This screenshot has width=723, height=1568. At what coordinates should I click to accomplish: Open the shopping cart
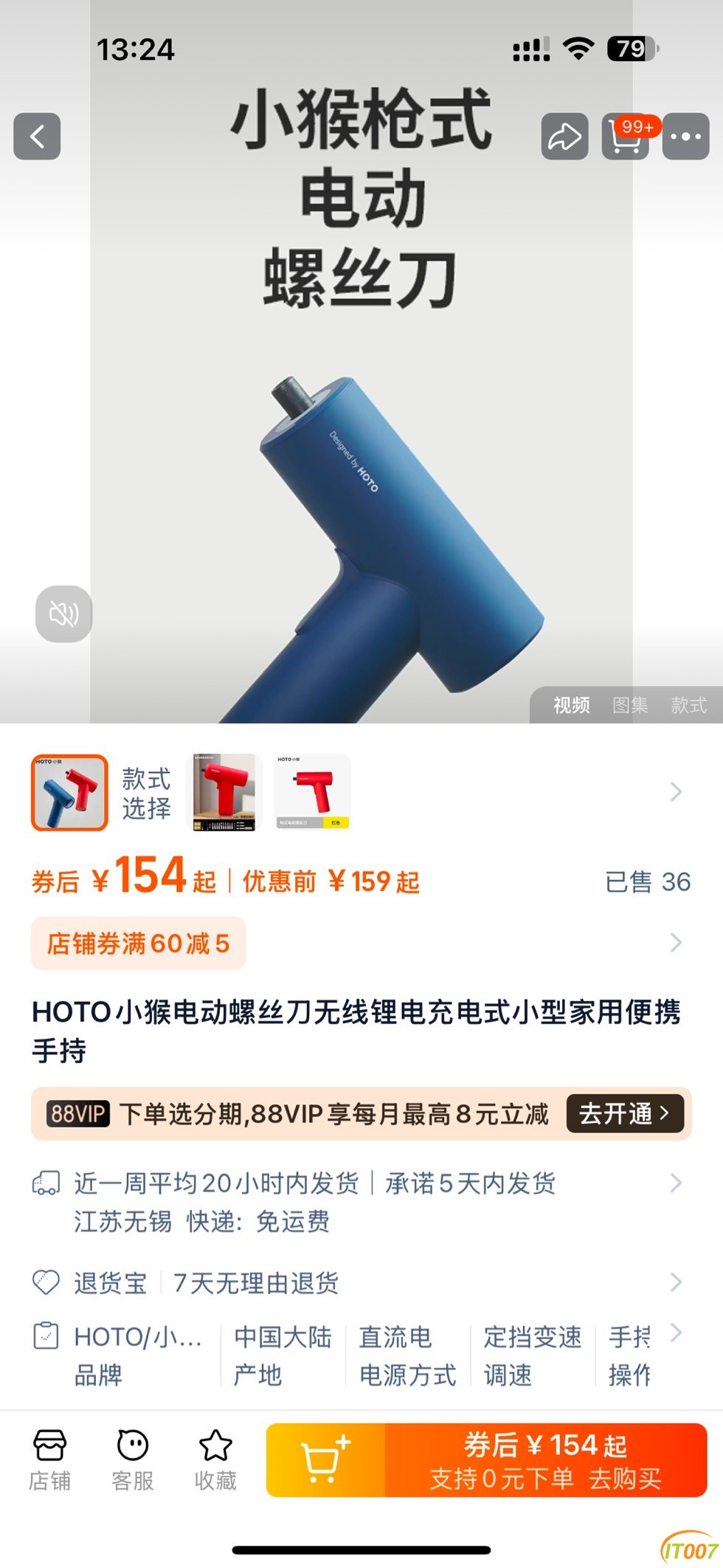pos(626,137)
